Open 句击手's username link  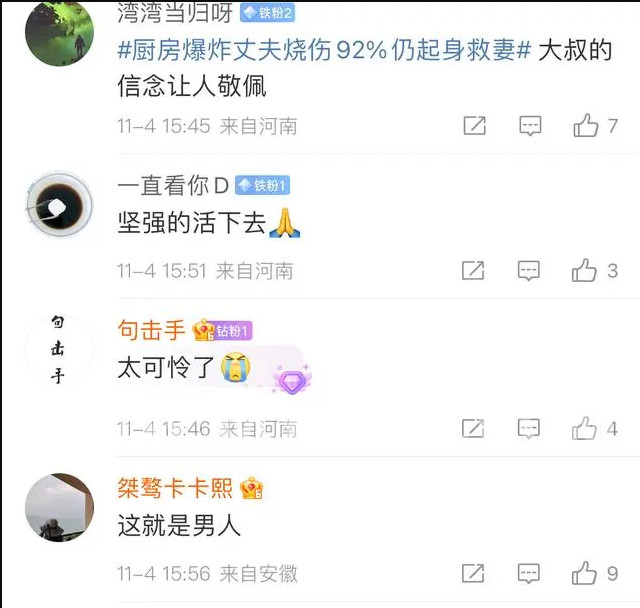pyautogui.click(x=152, y=331)
